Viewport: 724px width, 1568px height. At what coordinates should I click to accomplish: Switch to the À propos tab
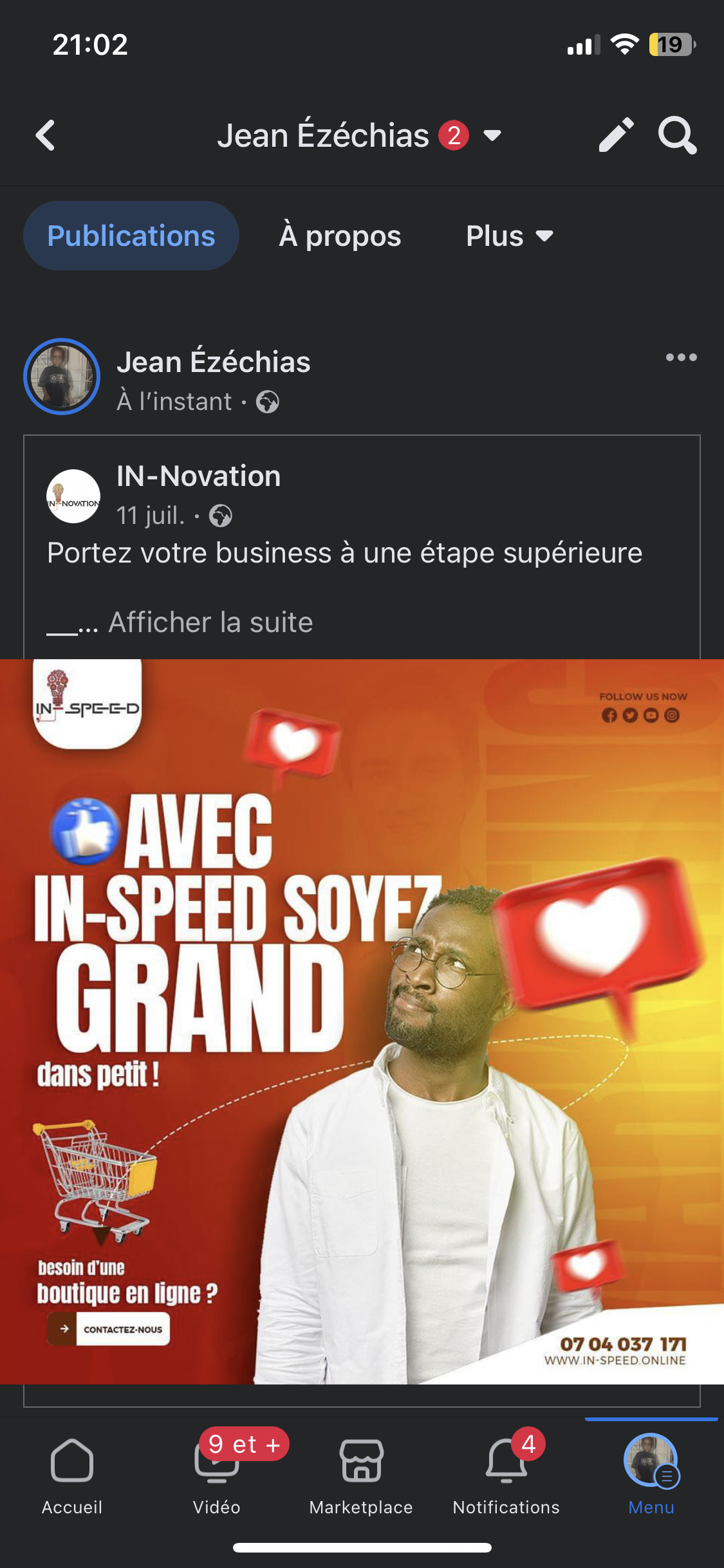pos(340,236)
